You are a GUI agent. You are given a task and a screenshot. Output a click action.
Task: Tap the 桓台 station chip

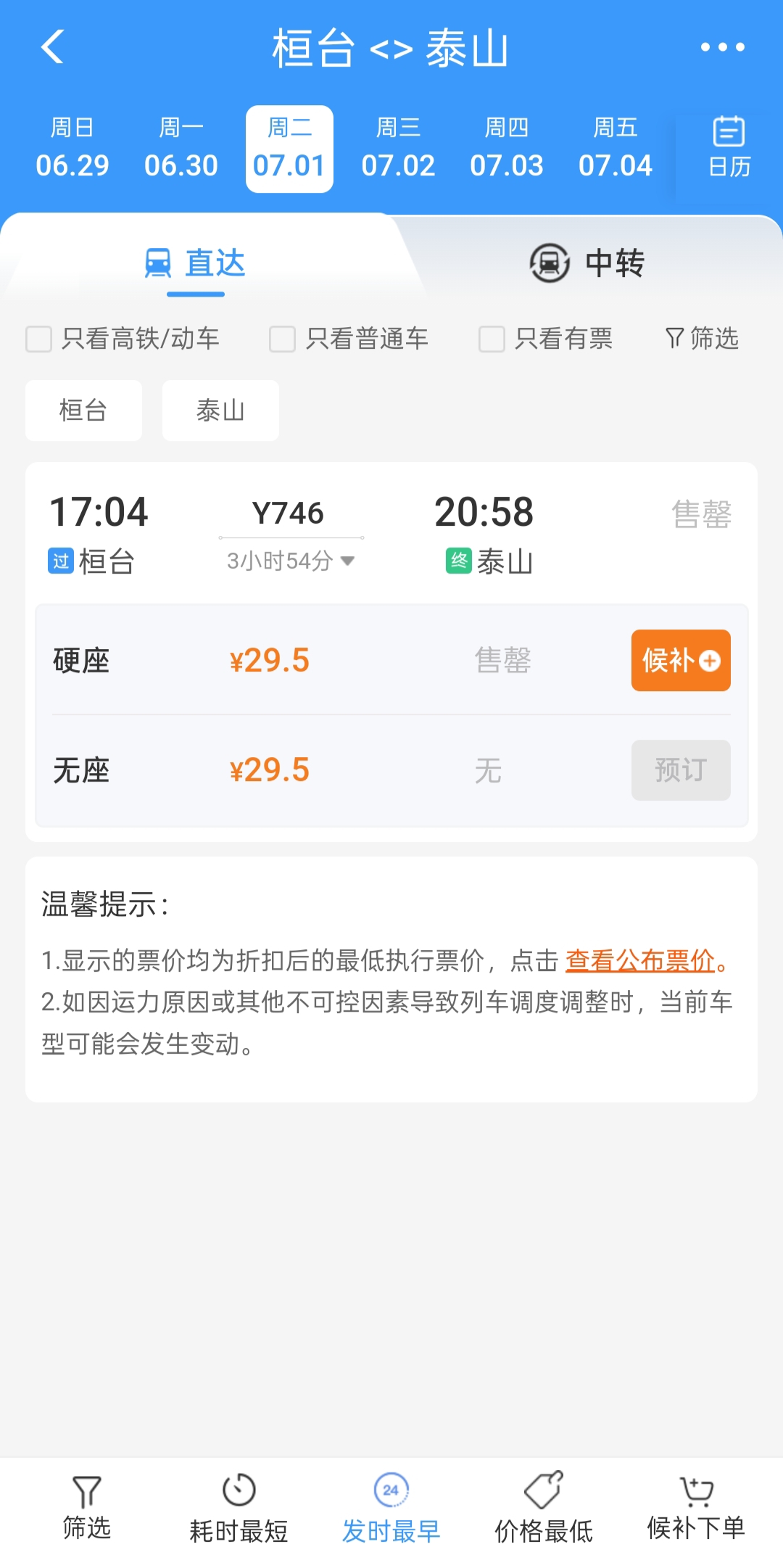83,410
